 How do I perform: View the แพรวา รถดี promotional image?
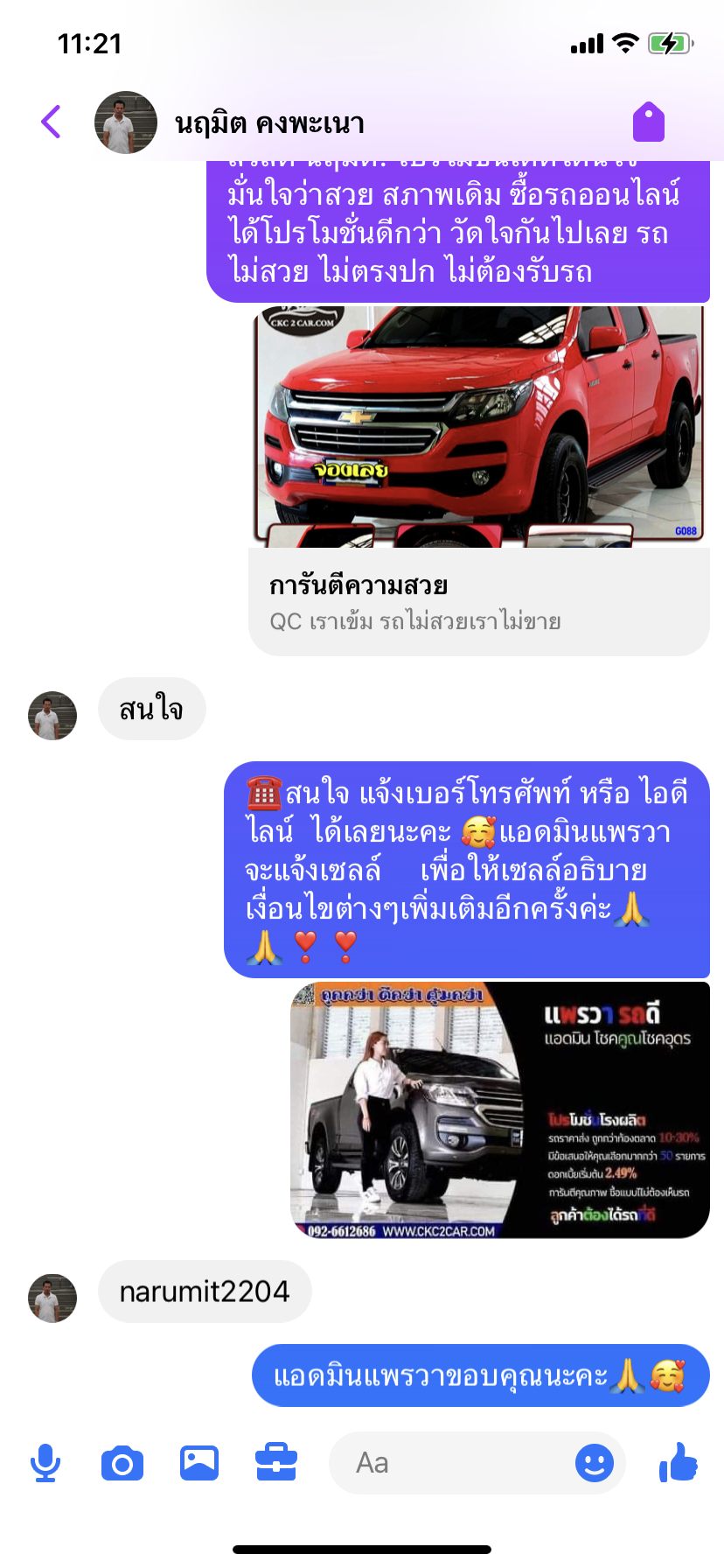[500, 1109]
